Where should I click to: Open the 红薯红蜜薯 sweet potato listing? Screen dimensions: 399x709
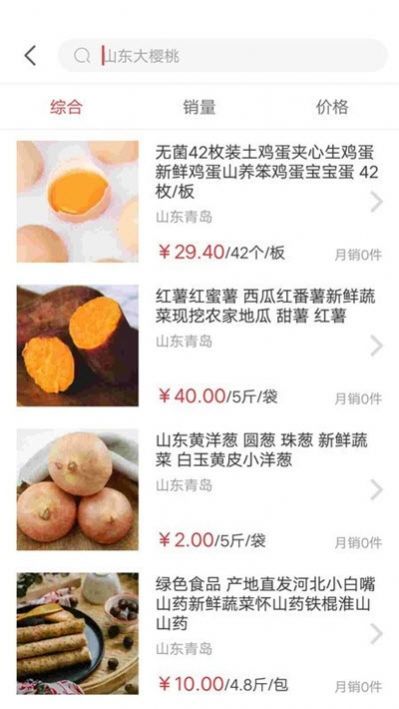point(200,345)
